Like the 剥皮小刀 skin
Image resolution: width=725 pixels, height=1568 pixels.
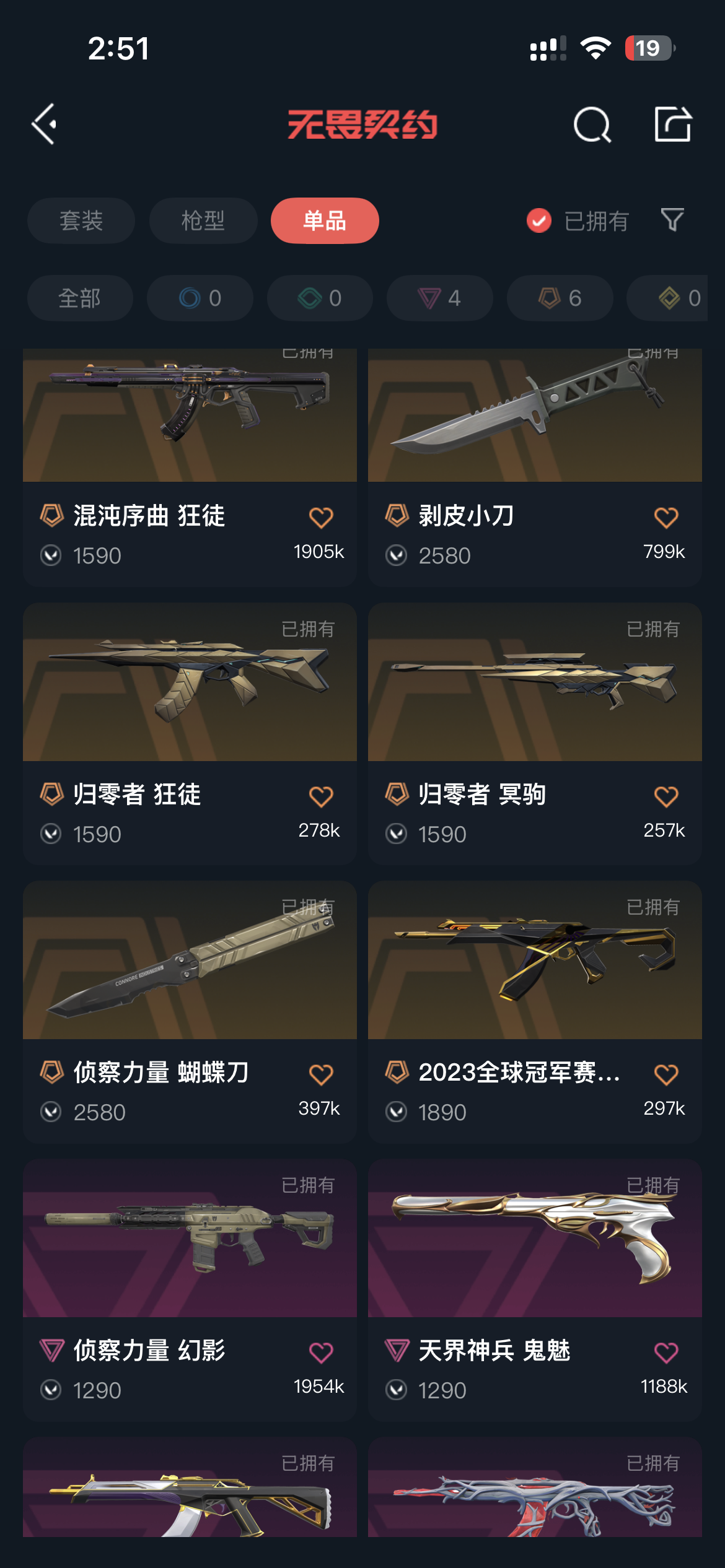(666, 517)
